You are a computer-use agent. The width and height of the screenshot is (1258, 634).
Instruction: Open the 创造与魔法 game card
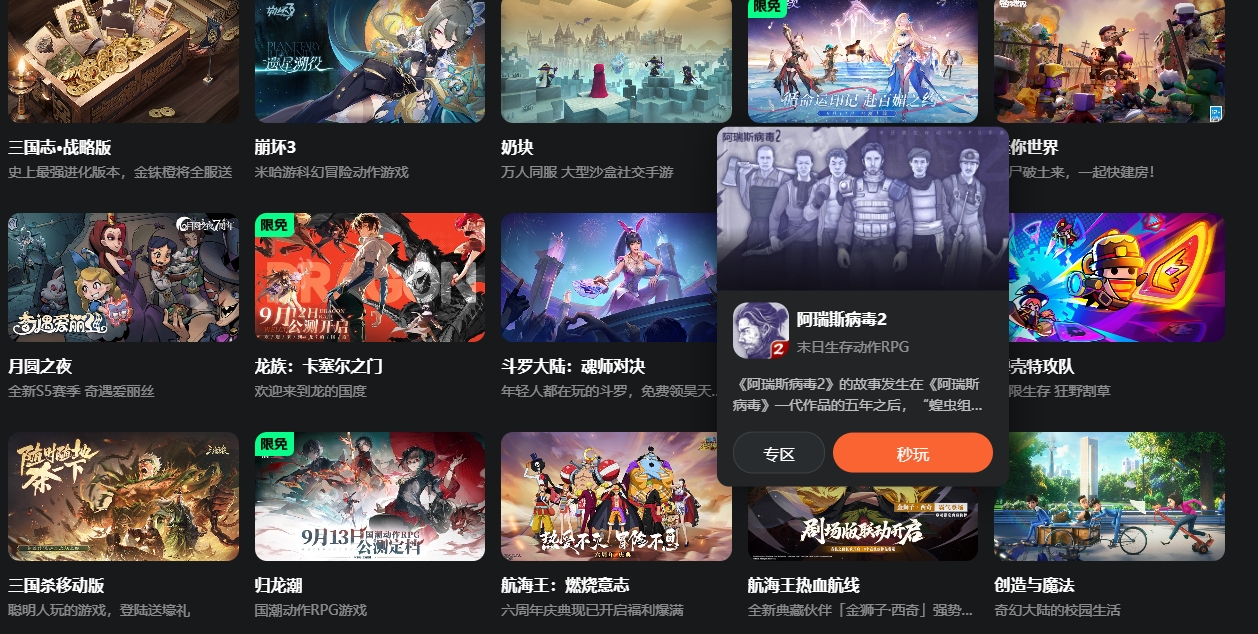tap(1109, 496)
